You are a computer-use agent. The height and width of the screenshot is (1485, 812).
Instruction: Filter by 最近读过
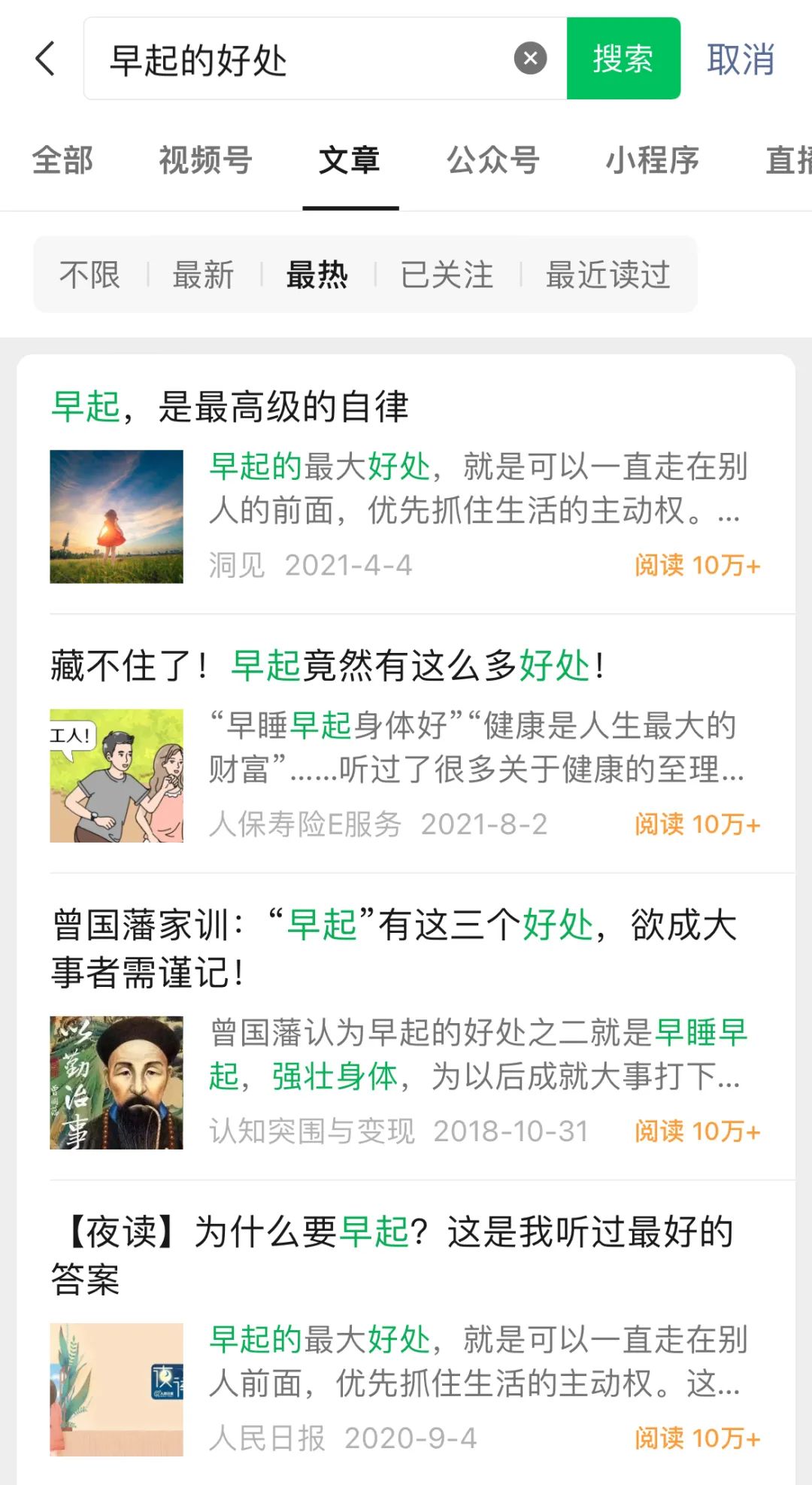tap(607, 275)
